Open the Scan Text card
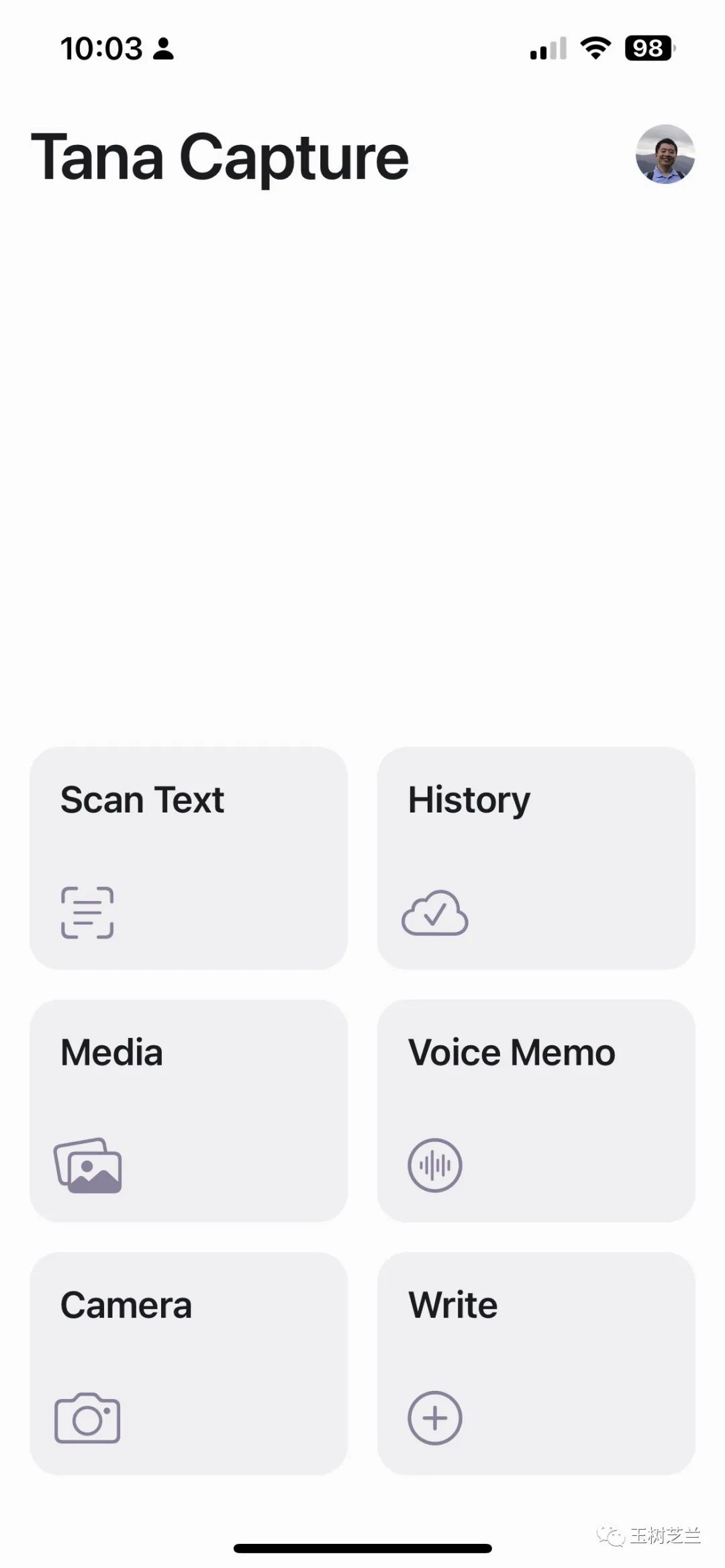The height and width of the screenshot is (1568, 725). point(189,857)
